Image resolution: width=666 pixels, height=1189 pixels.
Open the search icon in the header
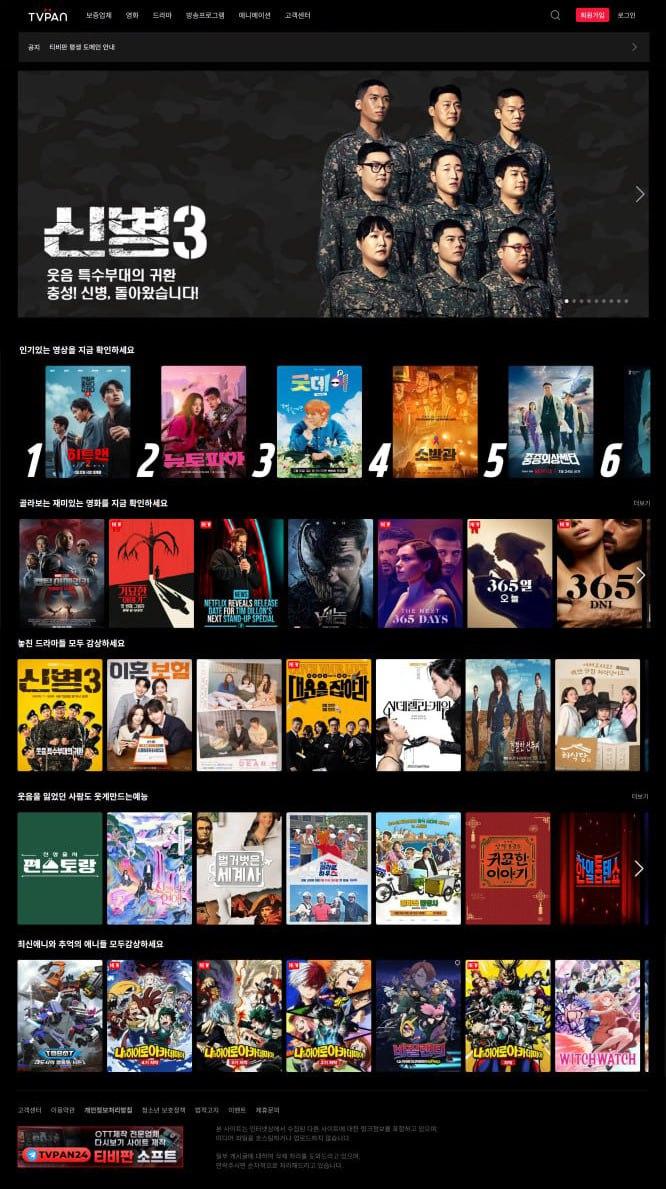pyautogui.click(x=555, y=15)
